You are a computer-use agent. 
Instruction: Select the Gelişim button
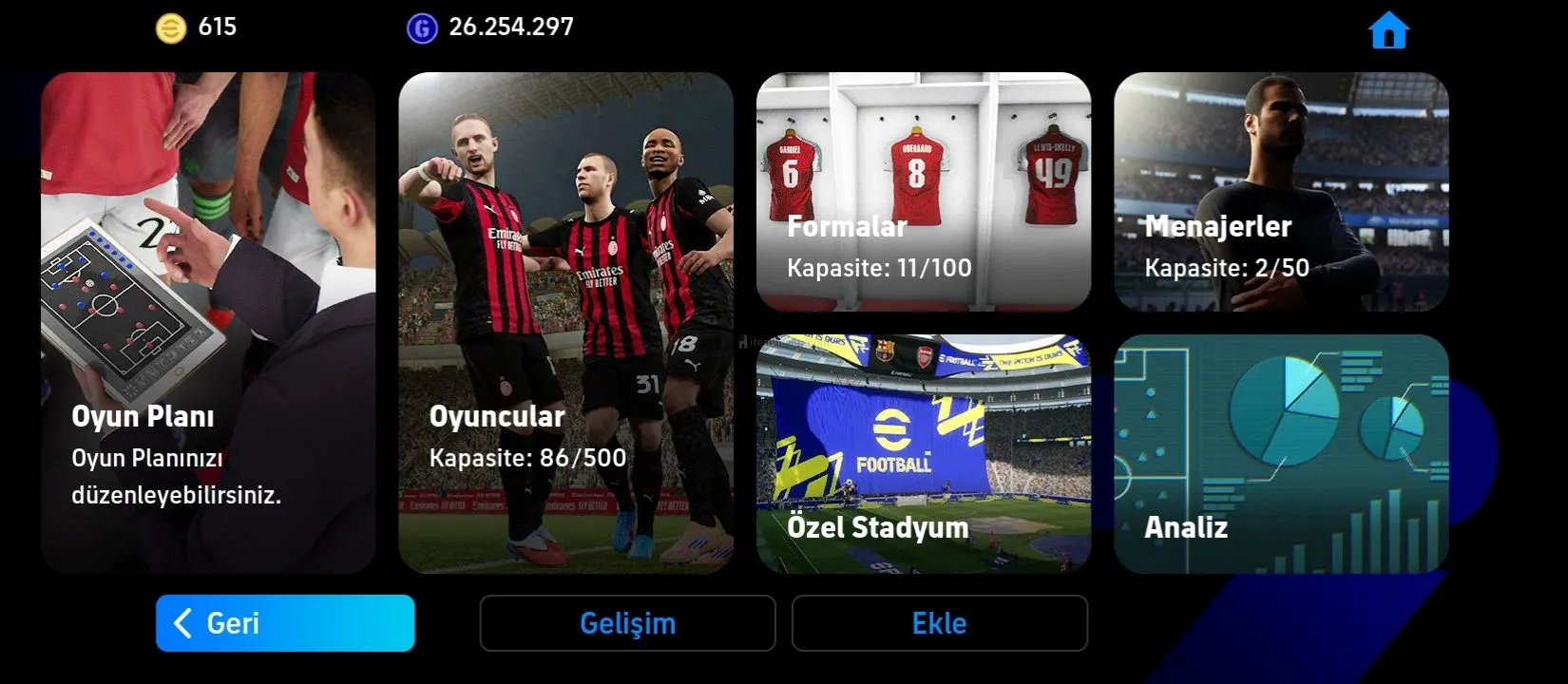click(x=627, y=623)
